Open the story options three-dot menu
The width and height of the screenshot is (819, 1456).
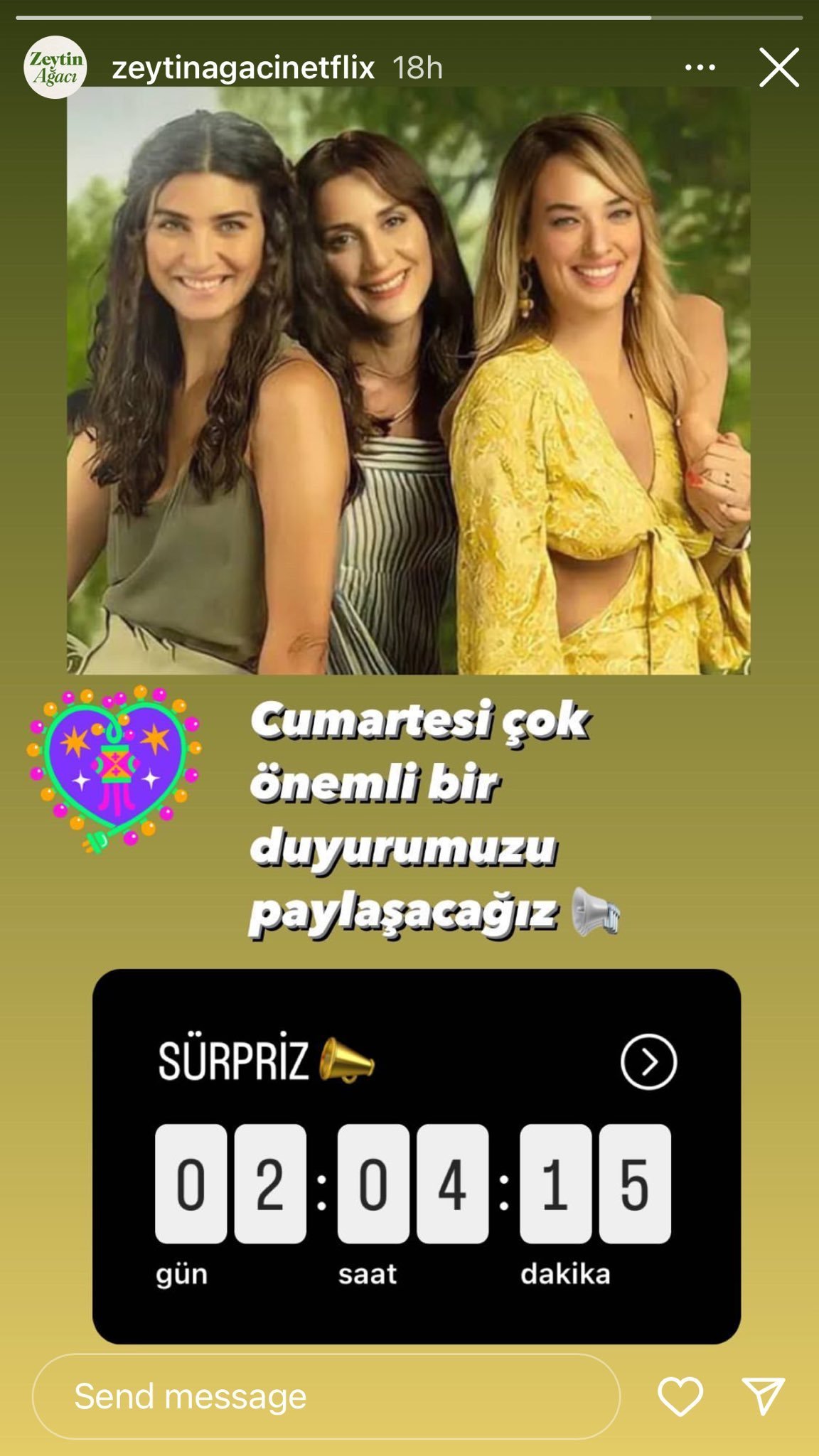point(700,68)
